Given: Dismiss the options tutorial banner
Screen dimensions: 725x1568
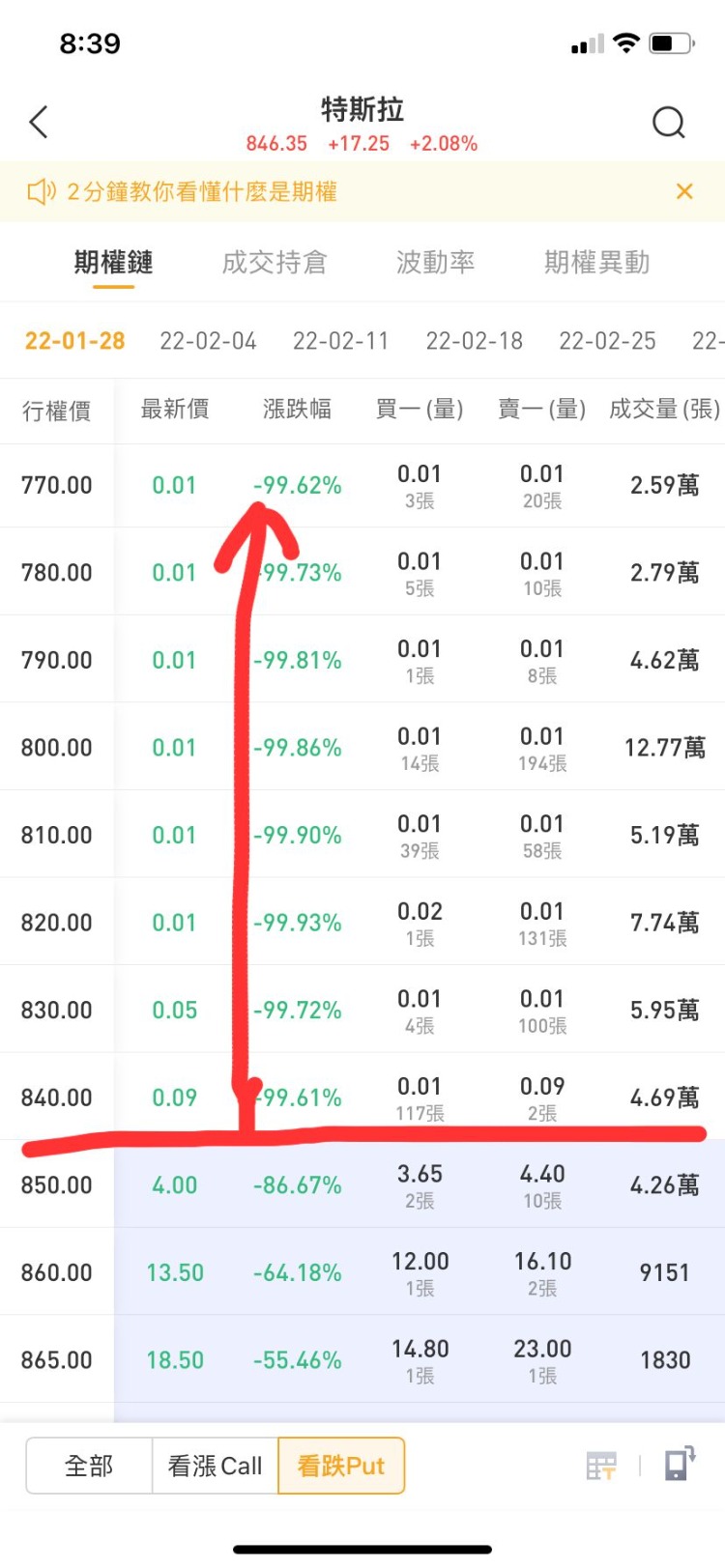Looking at the screenshot, I should [x=684, y=191].
